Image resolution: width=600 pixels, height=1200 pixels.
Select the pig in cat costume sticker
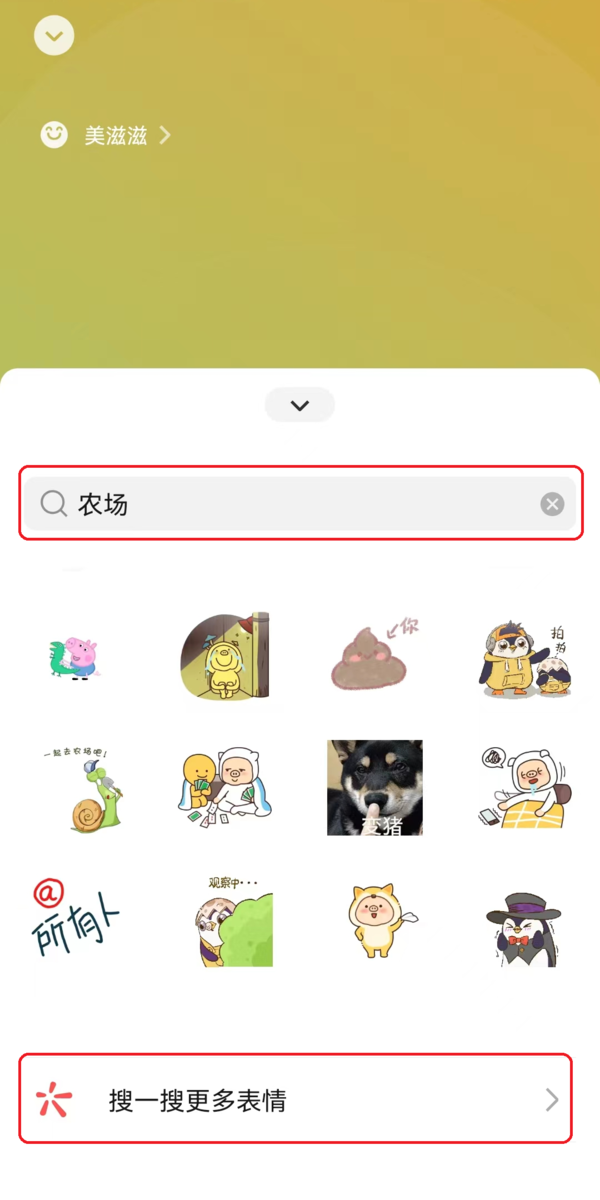click(x=374, y=918)
